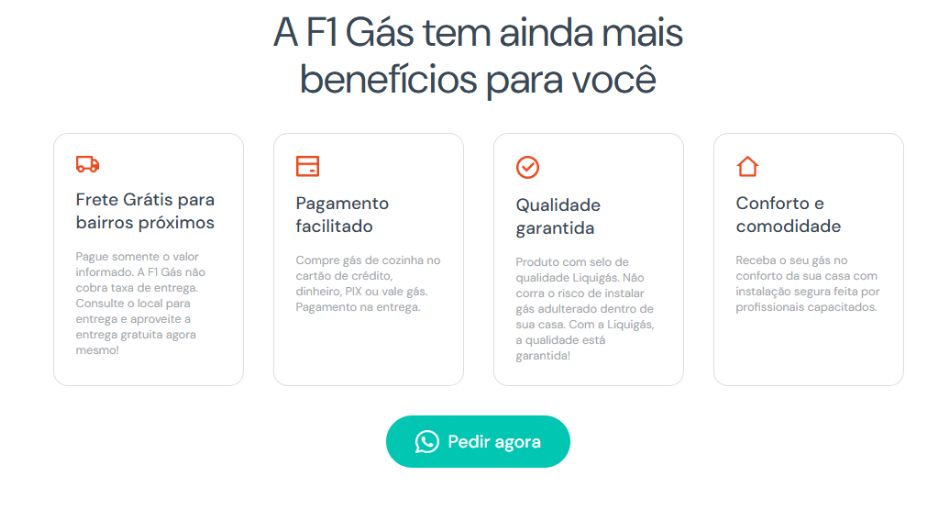950x510 pixels.
Task: Tap the Pedir agora WhatsApp button
Action: (x=478, y=442)
